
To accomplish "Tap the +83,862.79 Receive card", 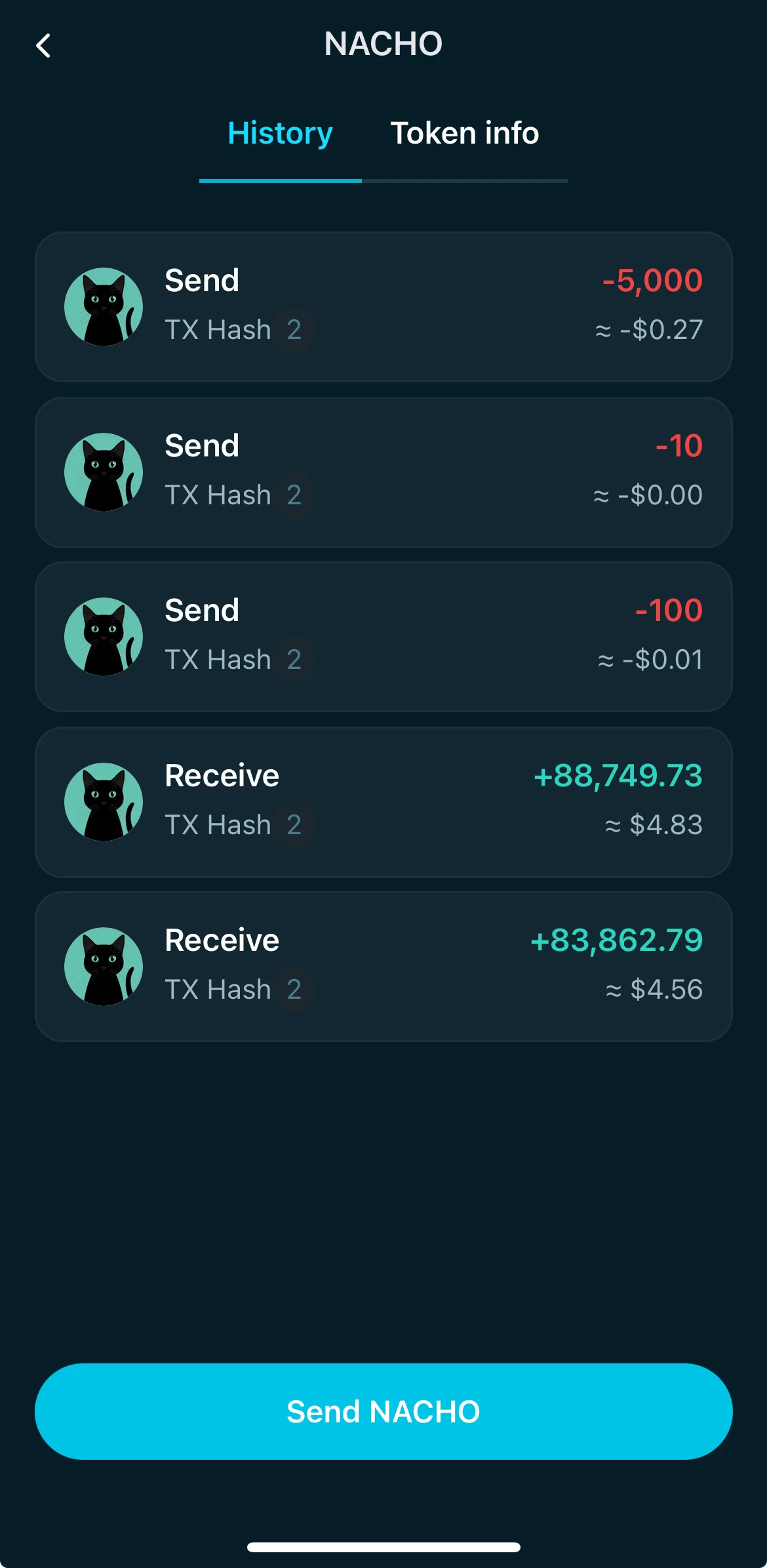I will point(383,966).
